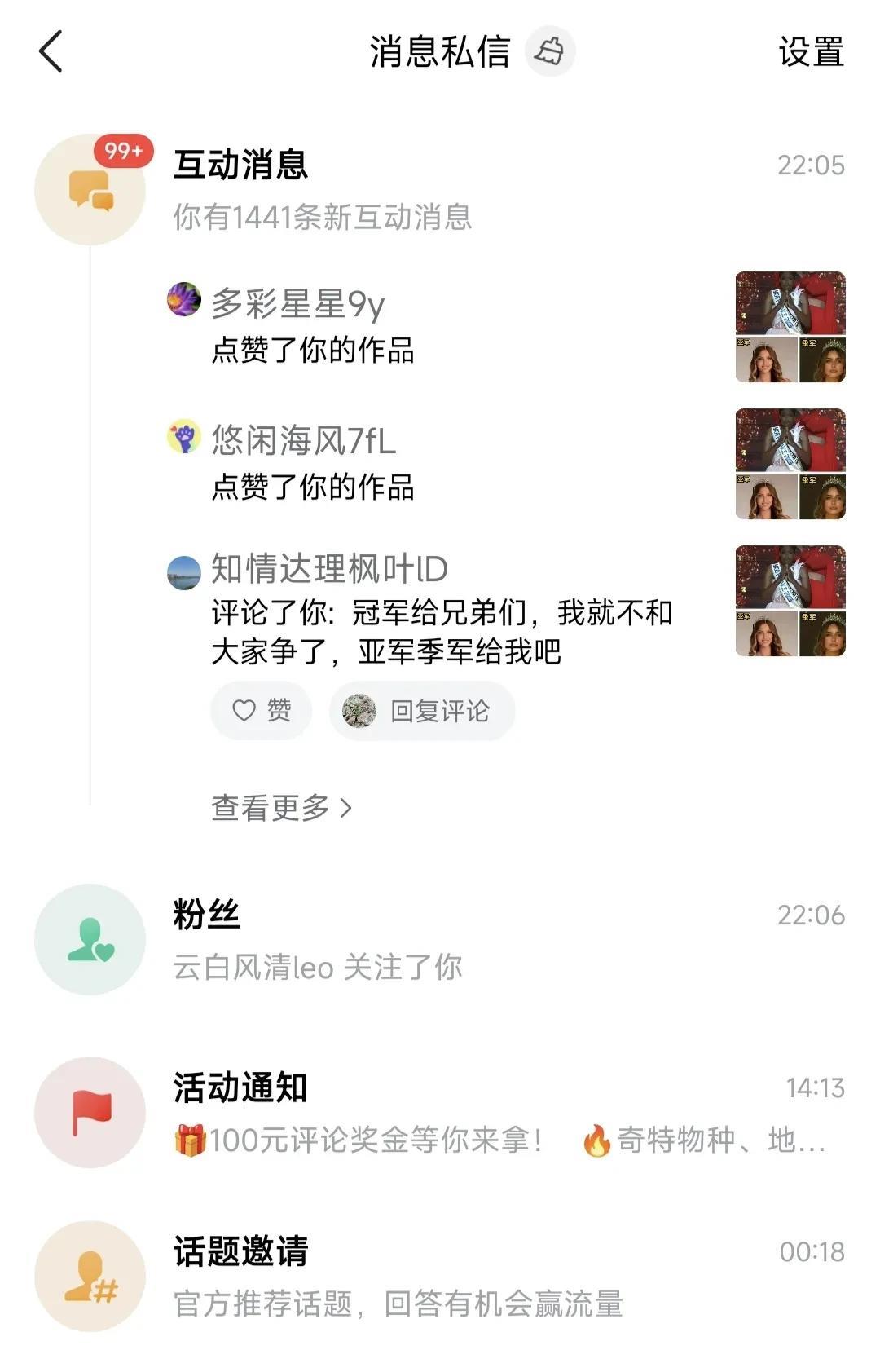This screenshot has width=880, height=1372.
Task: Clear unread messages with the broom icon
Action: pyautogui.click(x=550, y=51)
